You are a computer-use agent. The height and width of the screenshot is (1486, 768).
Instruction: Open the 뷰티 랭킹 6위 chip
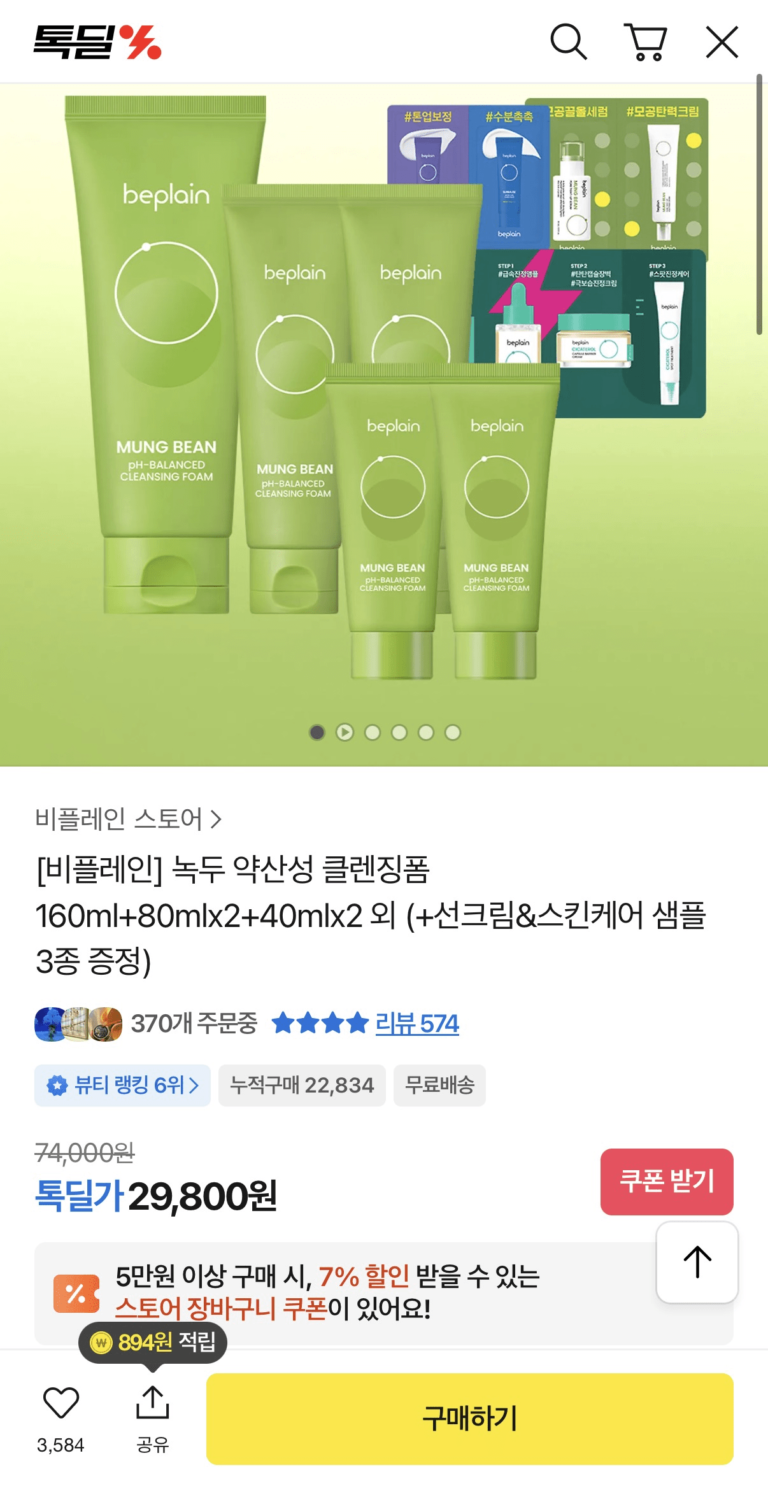[123, 1085]
